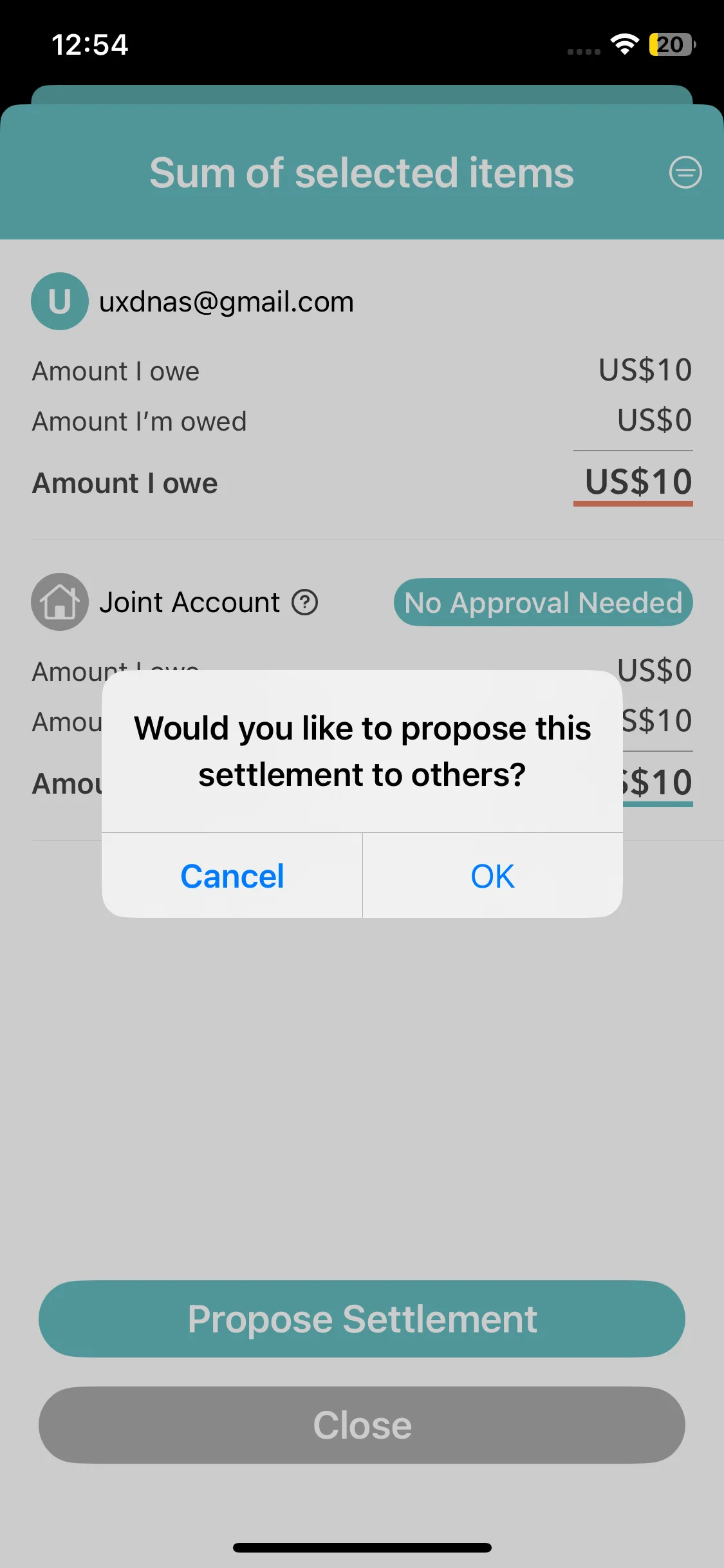Open Joint Account help question mark
This screenshot has height=1568, width=724.
305,602
